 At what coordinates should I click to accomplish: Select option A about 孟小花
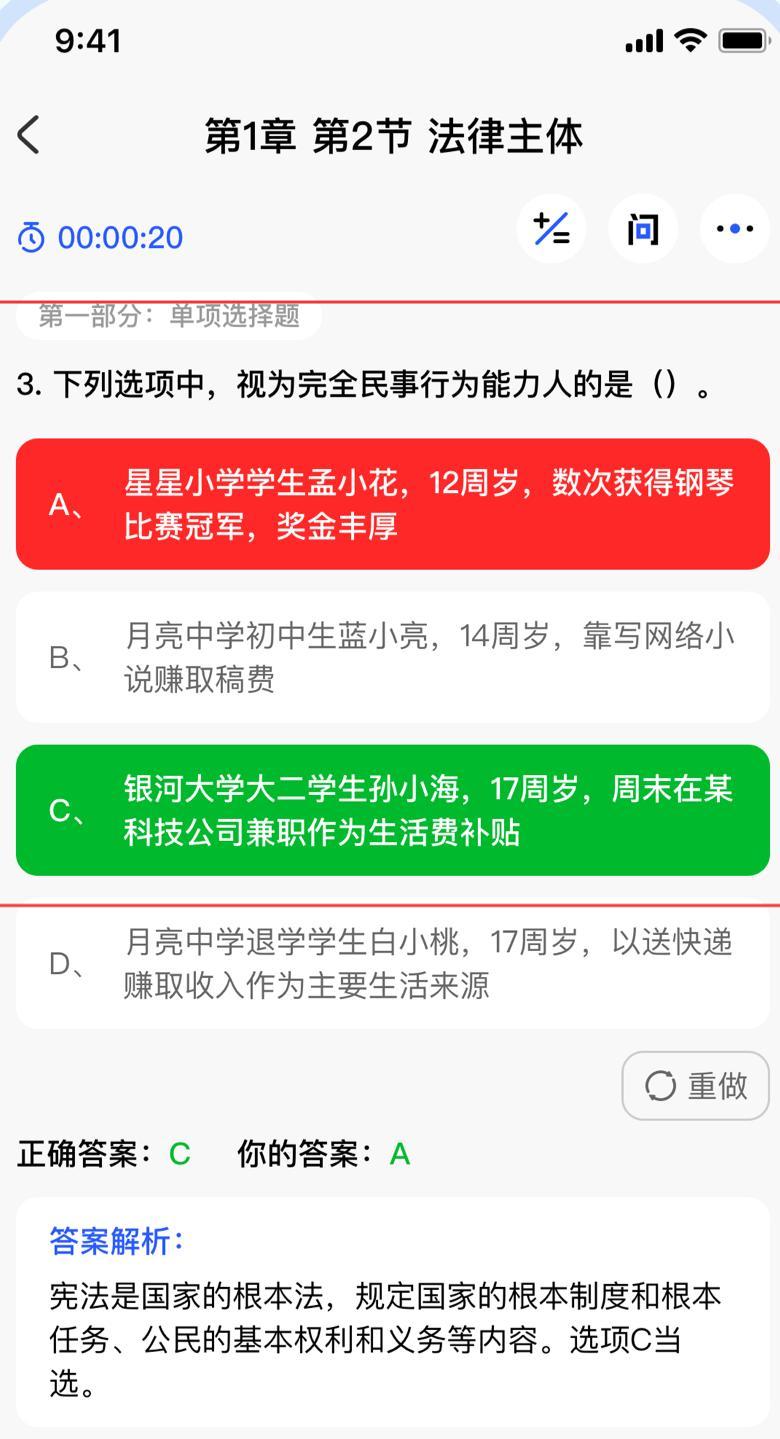coord(392,504)
